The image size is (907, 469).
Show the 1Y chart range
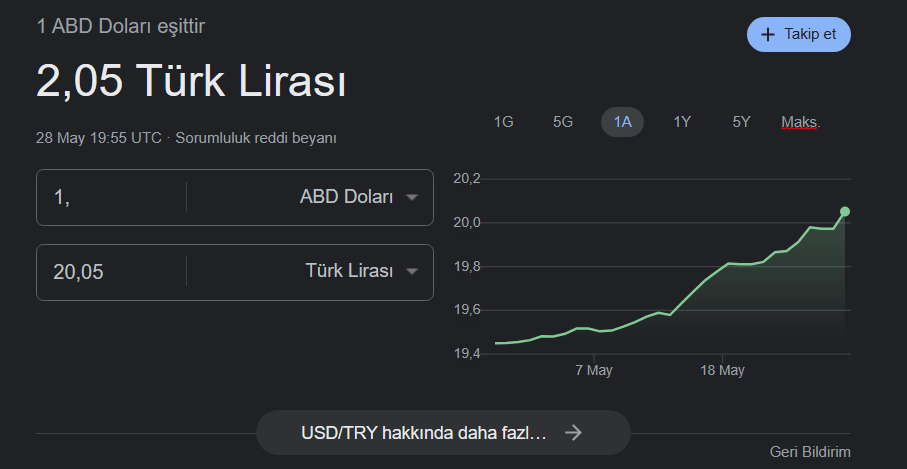[682, 122]
